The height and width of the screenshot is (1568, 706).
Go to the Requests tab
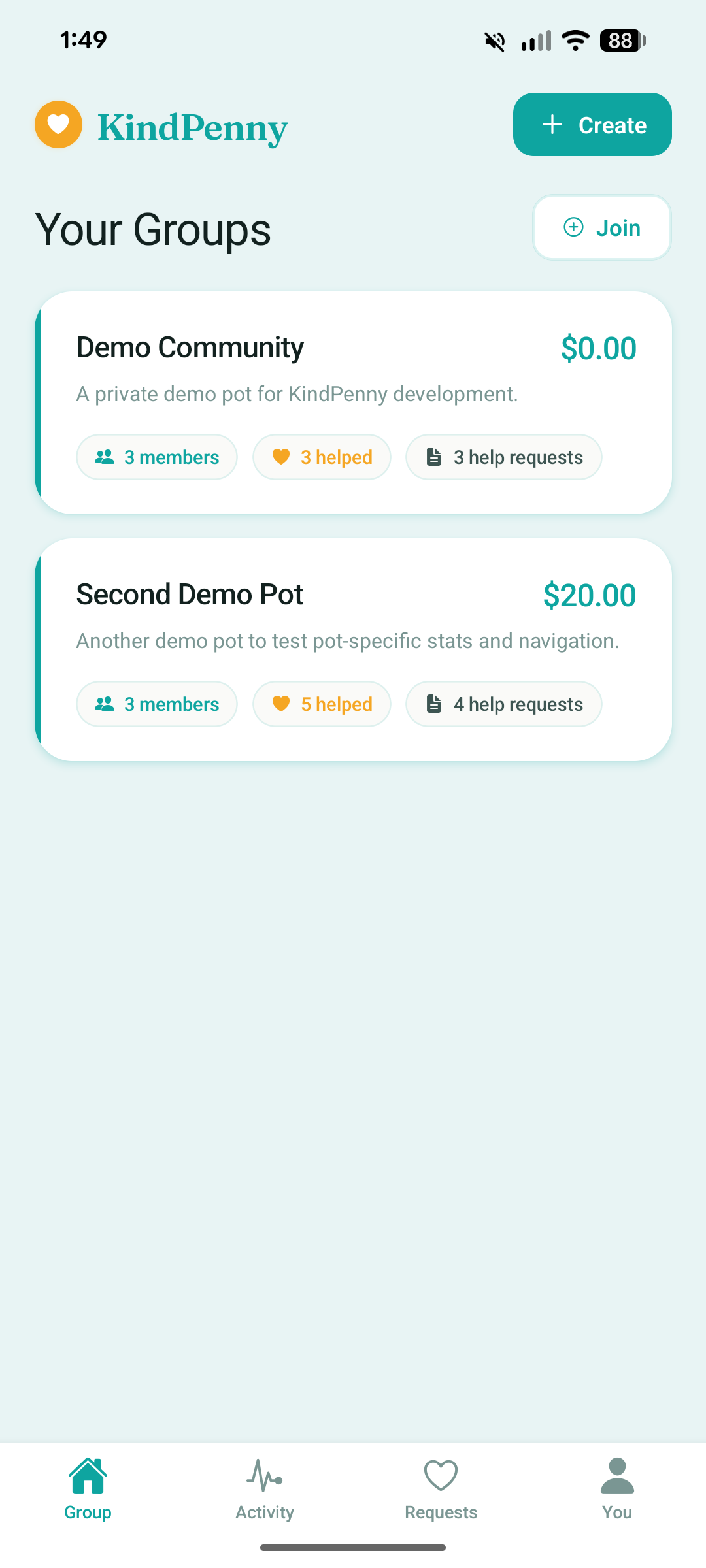tap(441, 1490)
